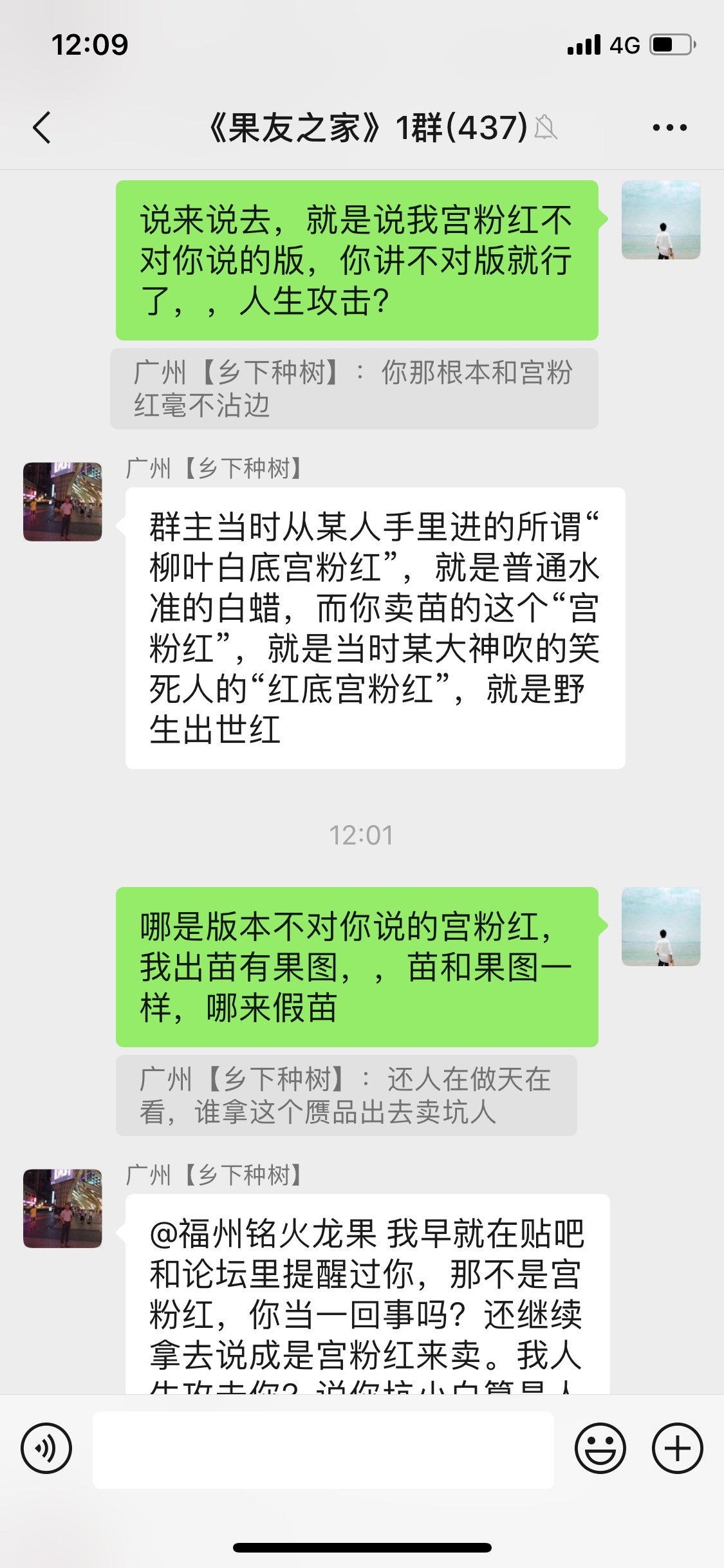This screenshot has width=724, height=1568.
Task: Open the group chat options menu
Action: pyautogui.click(x=669, y=127)
